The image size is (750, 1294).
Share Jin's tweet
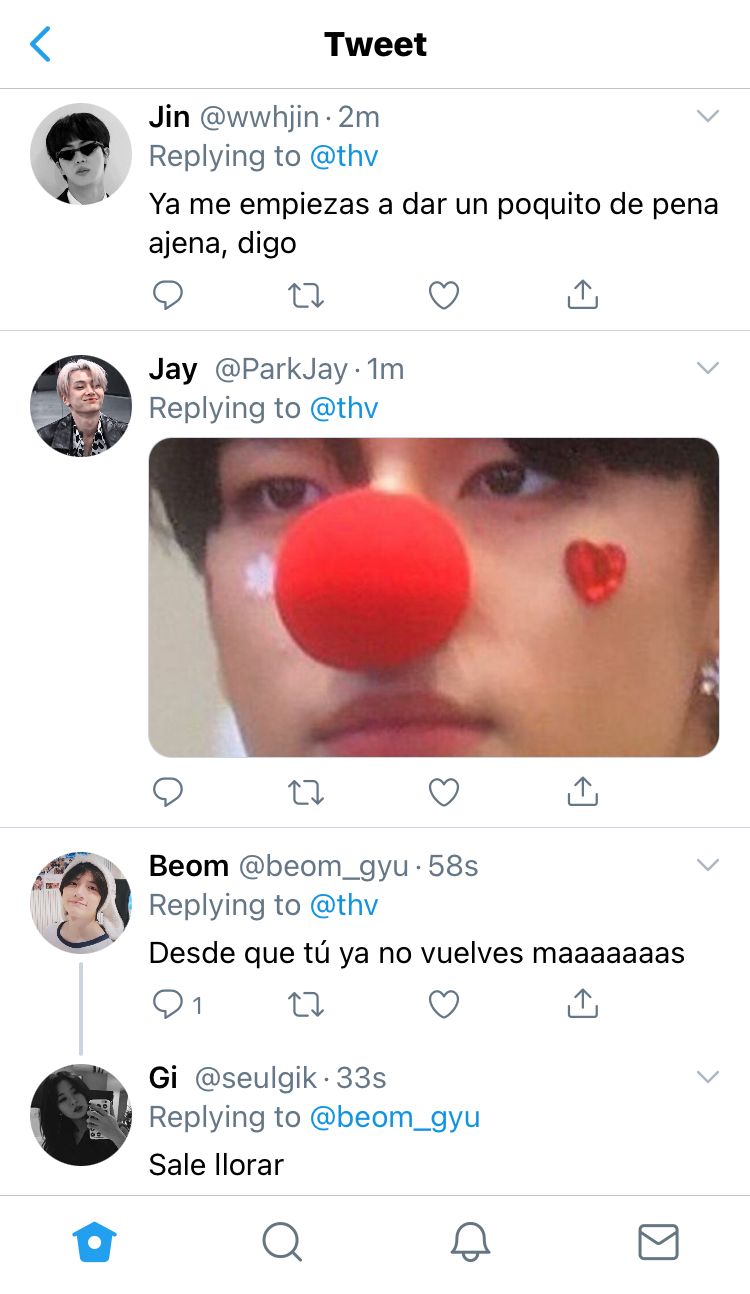pos(582,293)
